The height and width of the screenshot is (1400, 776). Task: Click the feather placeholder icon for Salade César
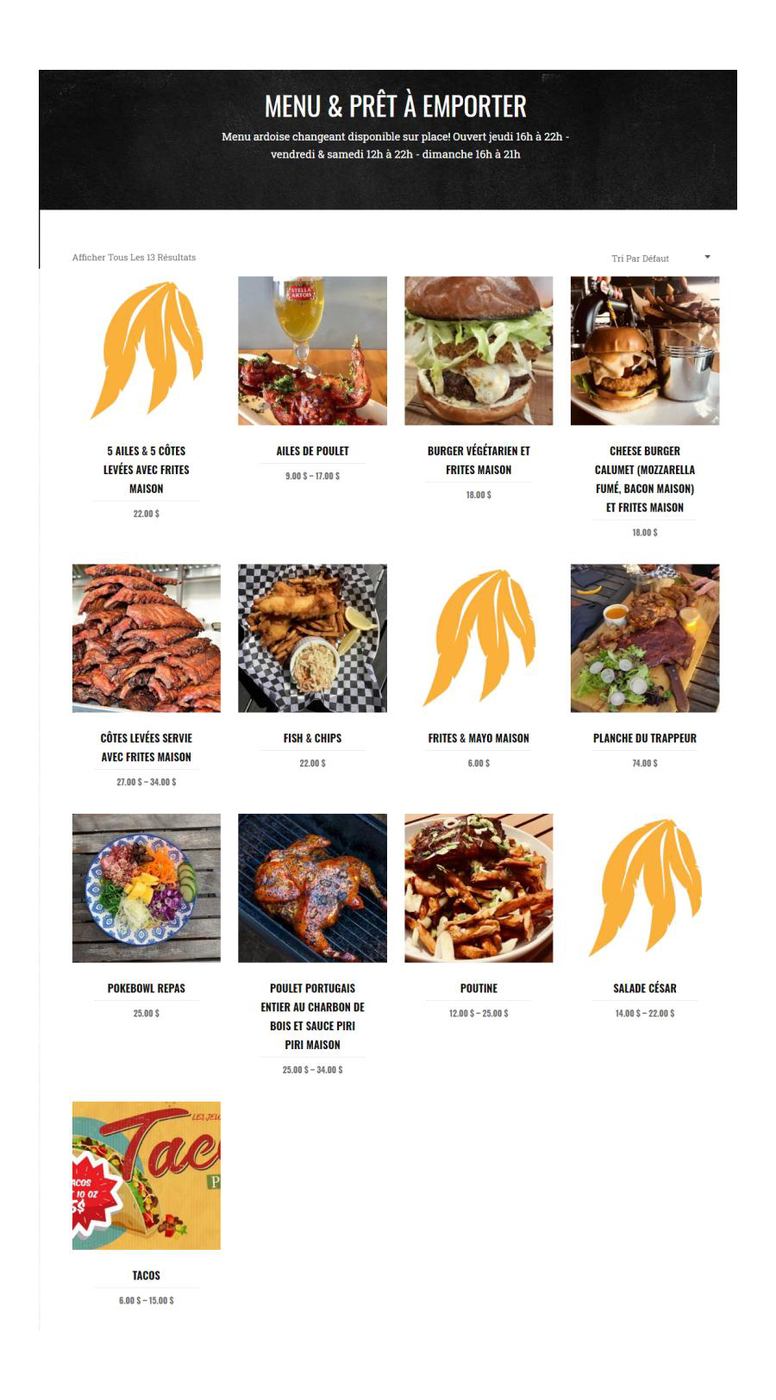tap(645, 887)
